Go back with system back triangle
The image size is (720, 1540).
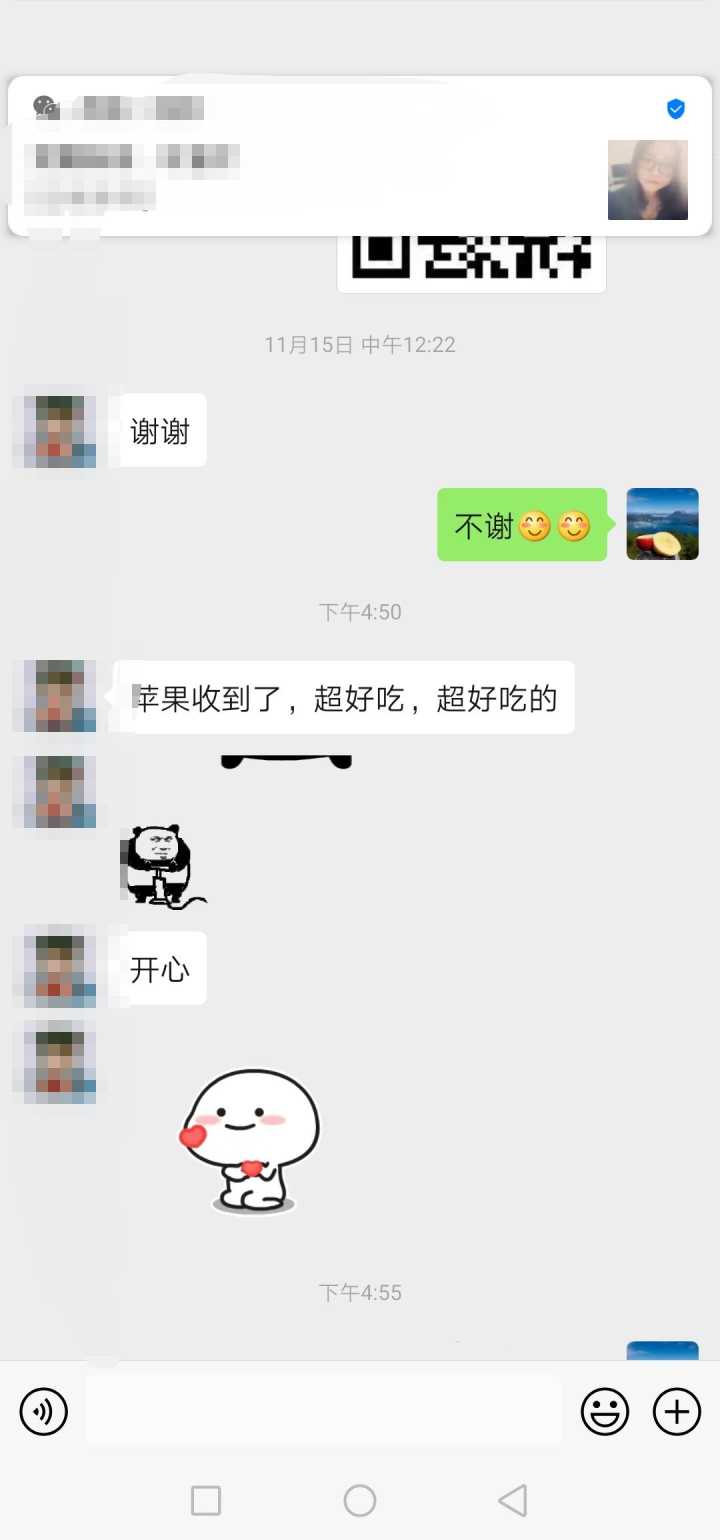(512, 1500)
